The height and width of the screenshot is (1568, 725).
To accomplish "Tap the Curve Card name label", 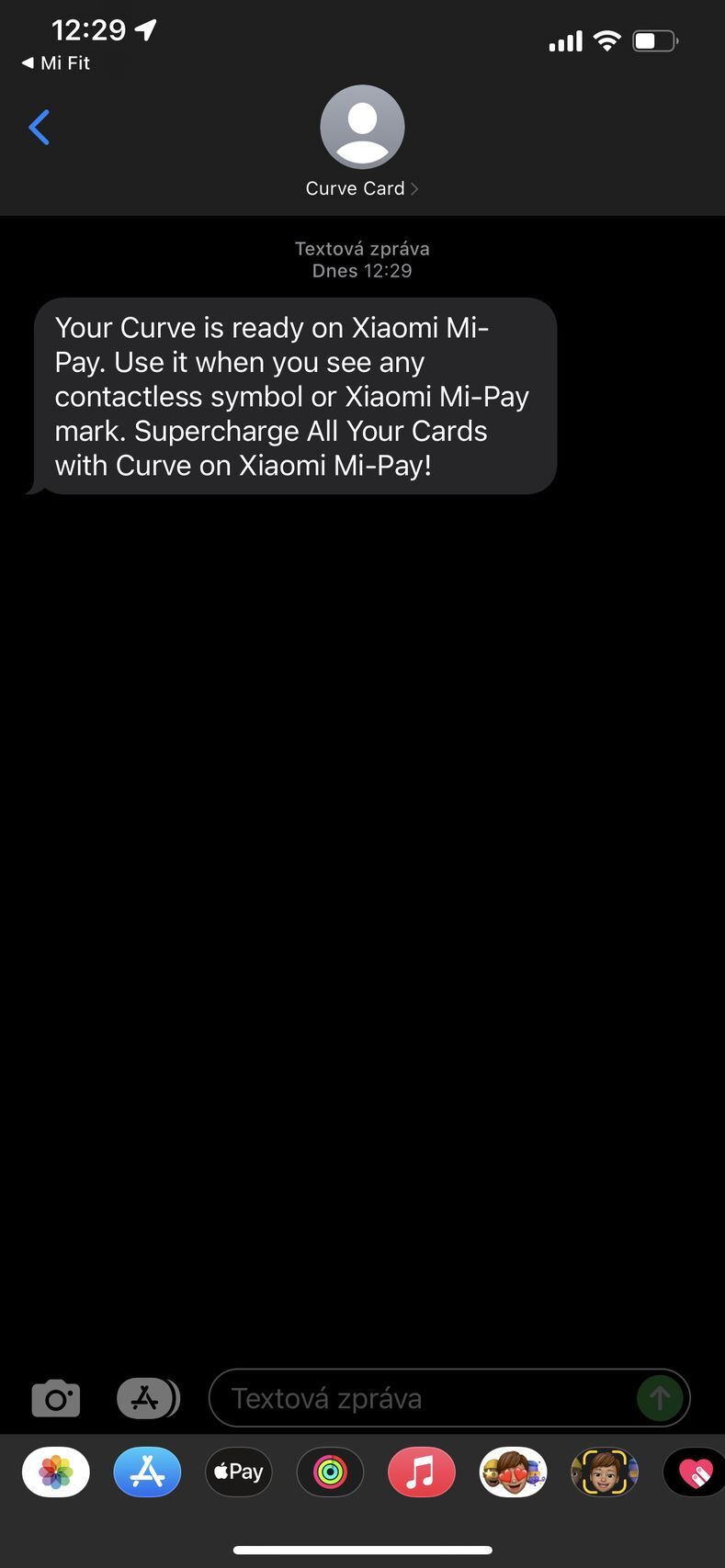I will click(x=356, y=188).
